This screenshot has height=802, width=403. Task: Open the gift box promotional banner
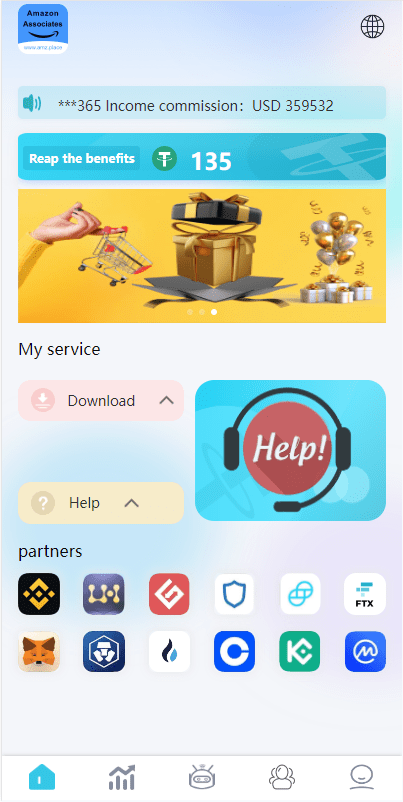pyautogui.click(x=202, y=256)
